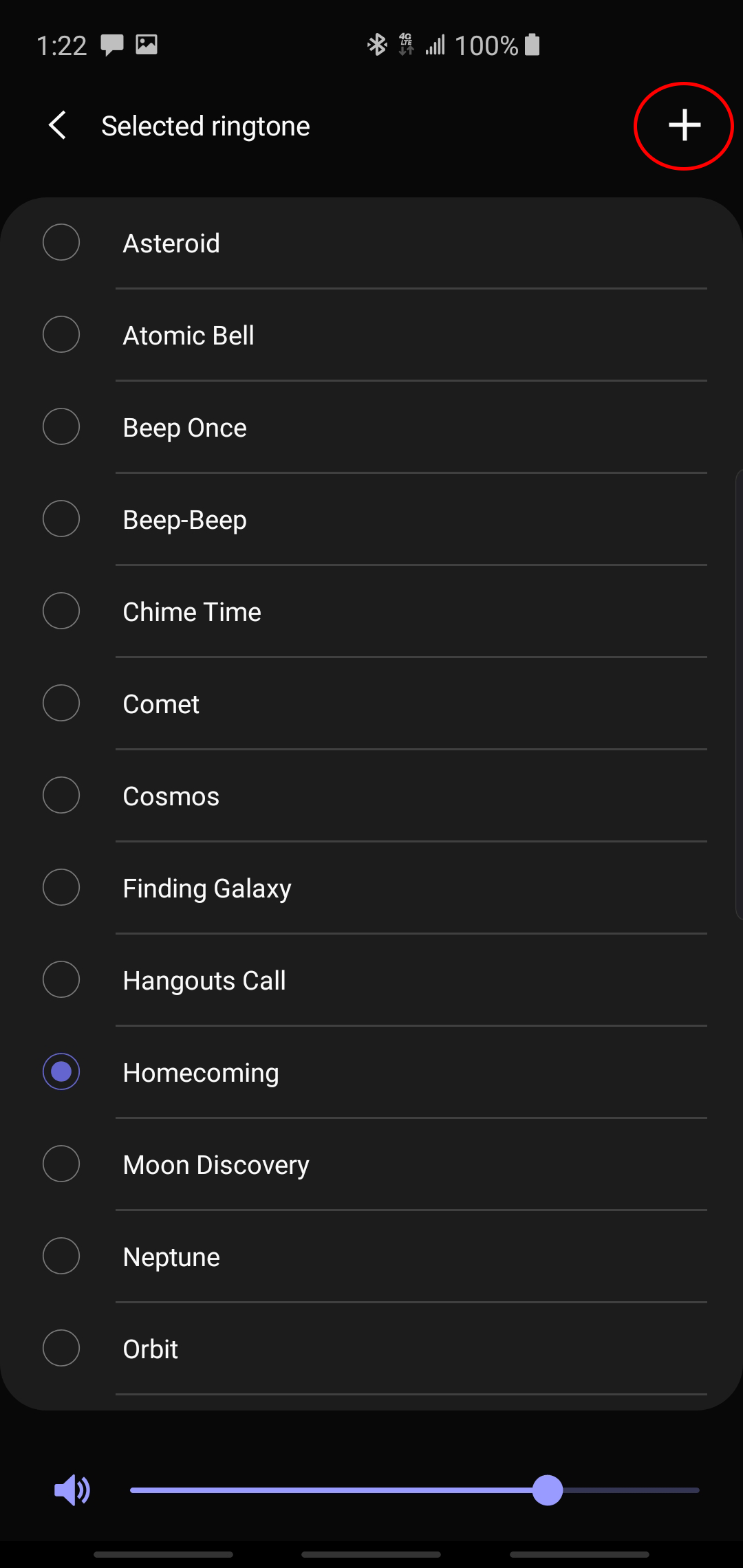
Task: Tap the speaker volume icon
Action: coord(72,1490)
